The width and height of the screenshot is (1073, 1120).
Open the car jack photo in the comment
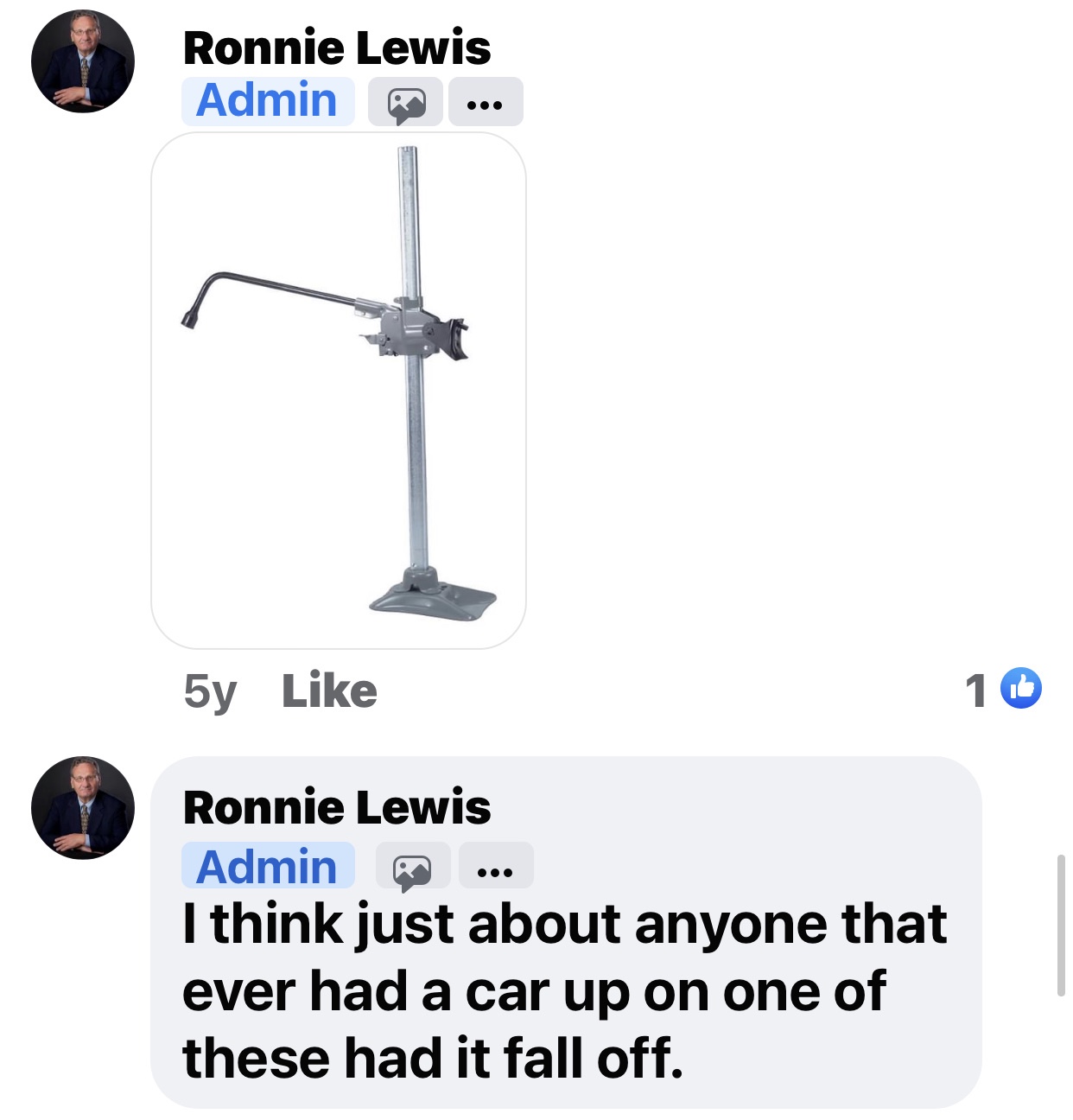(x=339, y=391)
